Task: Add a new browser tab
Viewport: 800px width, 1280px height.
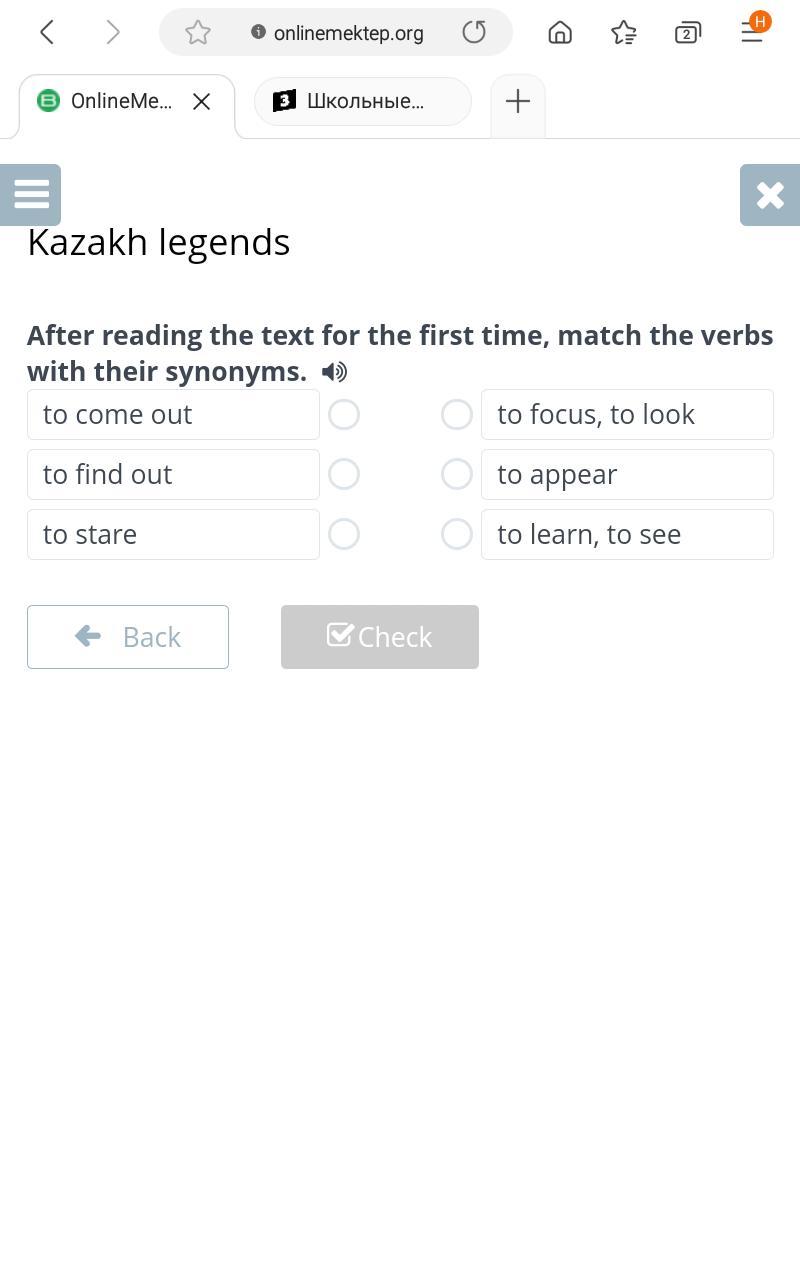Action: (x=518, y=101)
